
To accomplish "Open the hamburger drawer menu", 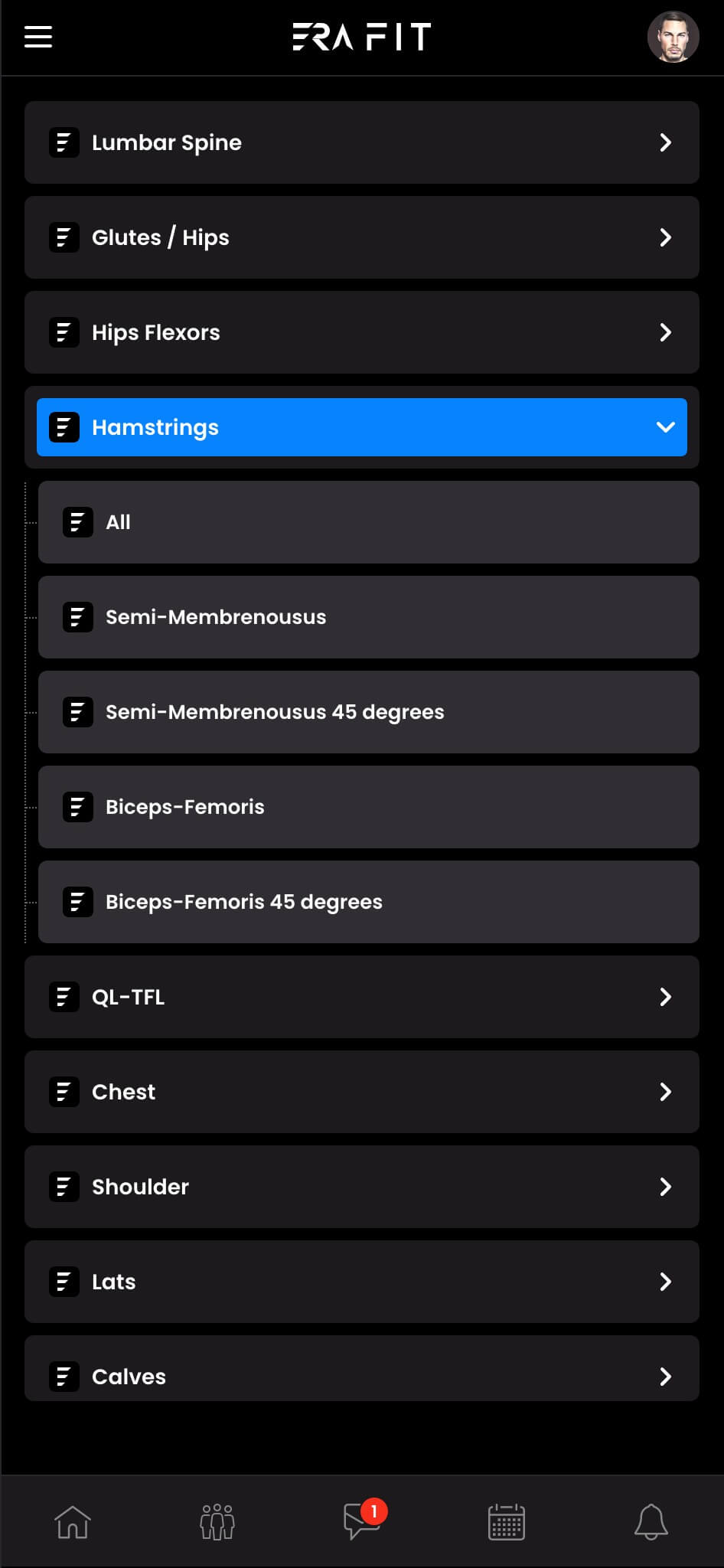I will click(38, 37).
